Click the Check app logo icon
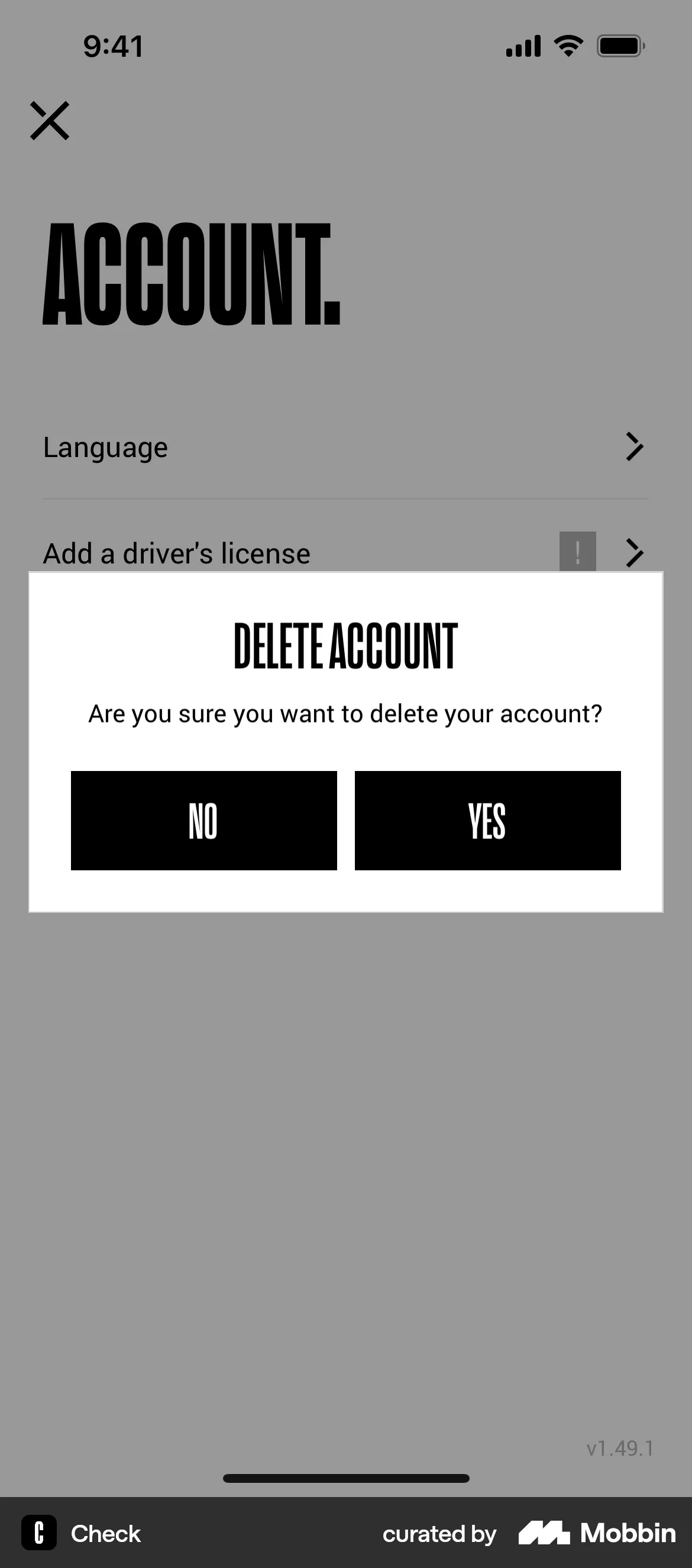 click(39, 1533)
